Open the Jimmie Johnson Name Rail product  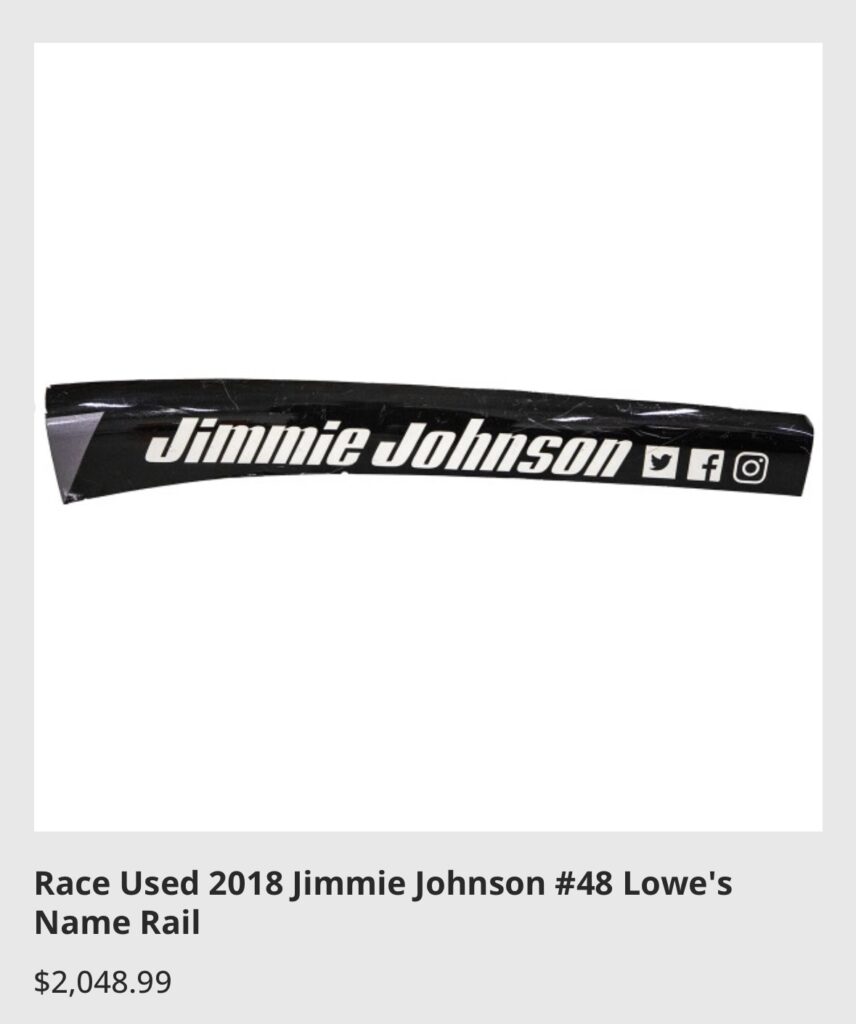383,902
